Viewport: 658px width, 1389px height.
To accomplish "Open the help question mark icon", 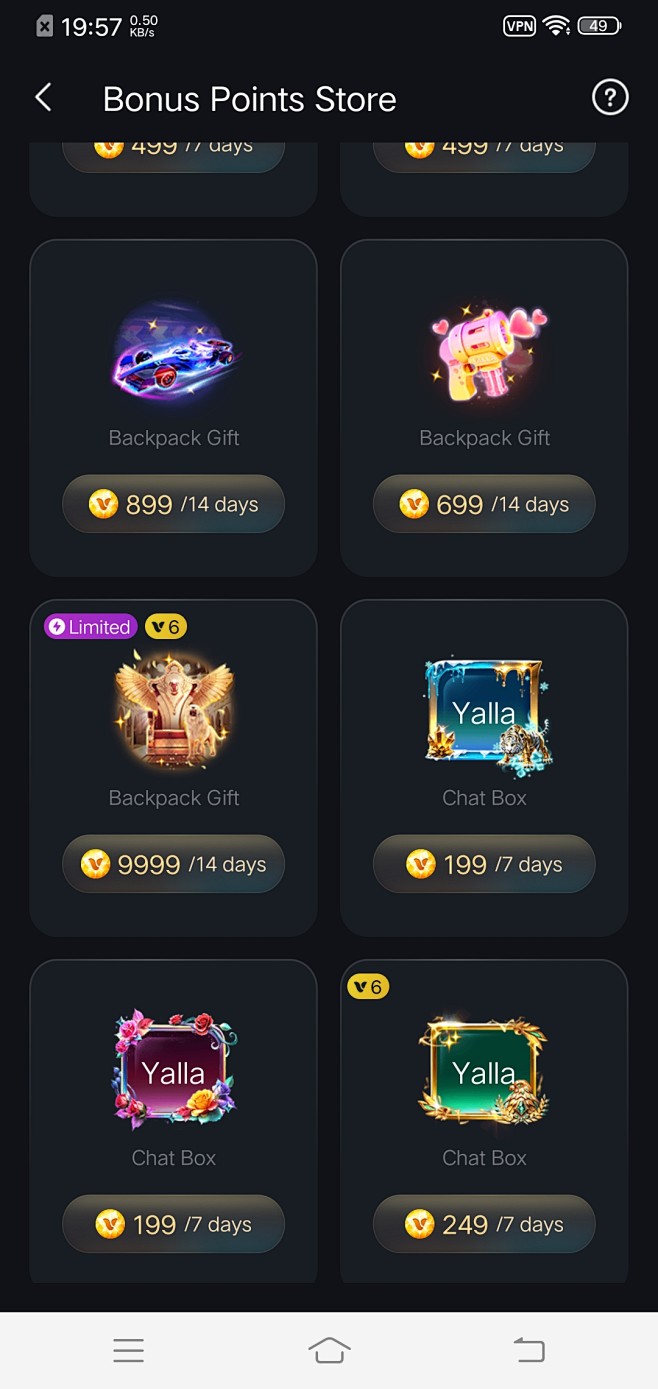I will click(x=610, y=98).
